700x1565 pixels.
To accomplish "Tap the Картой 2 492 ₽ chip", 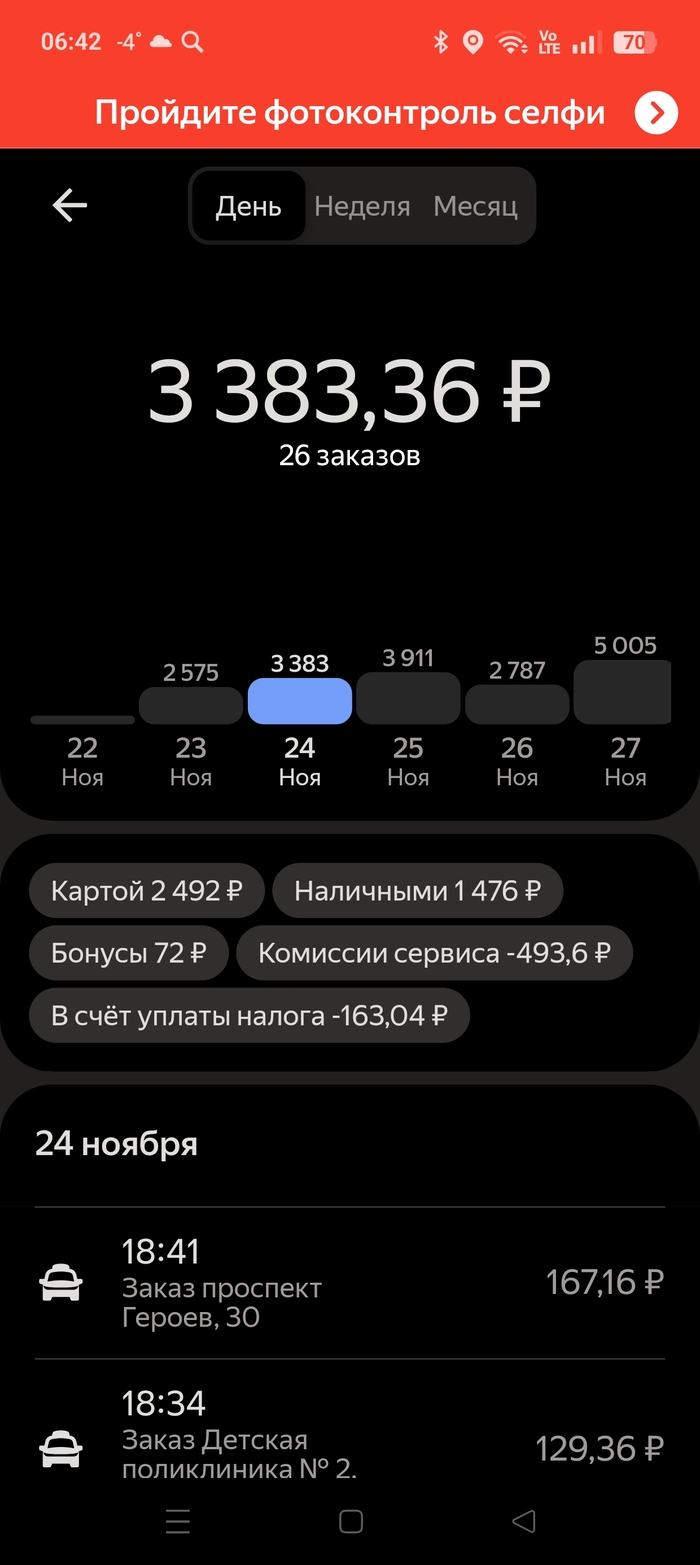I will pyautogui.click(x=146, y=890).
